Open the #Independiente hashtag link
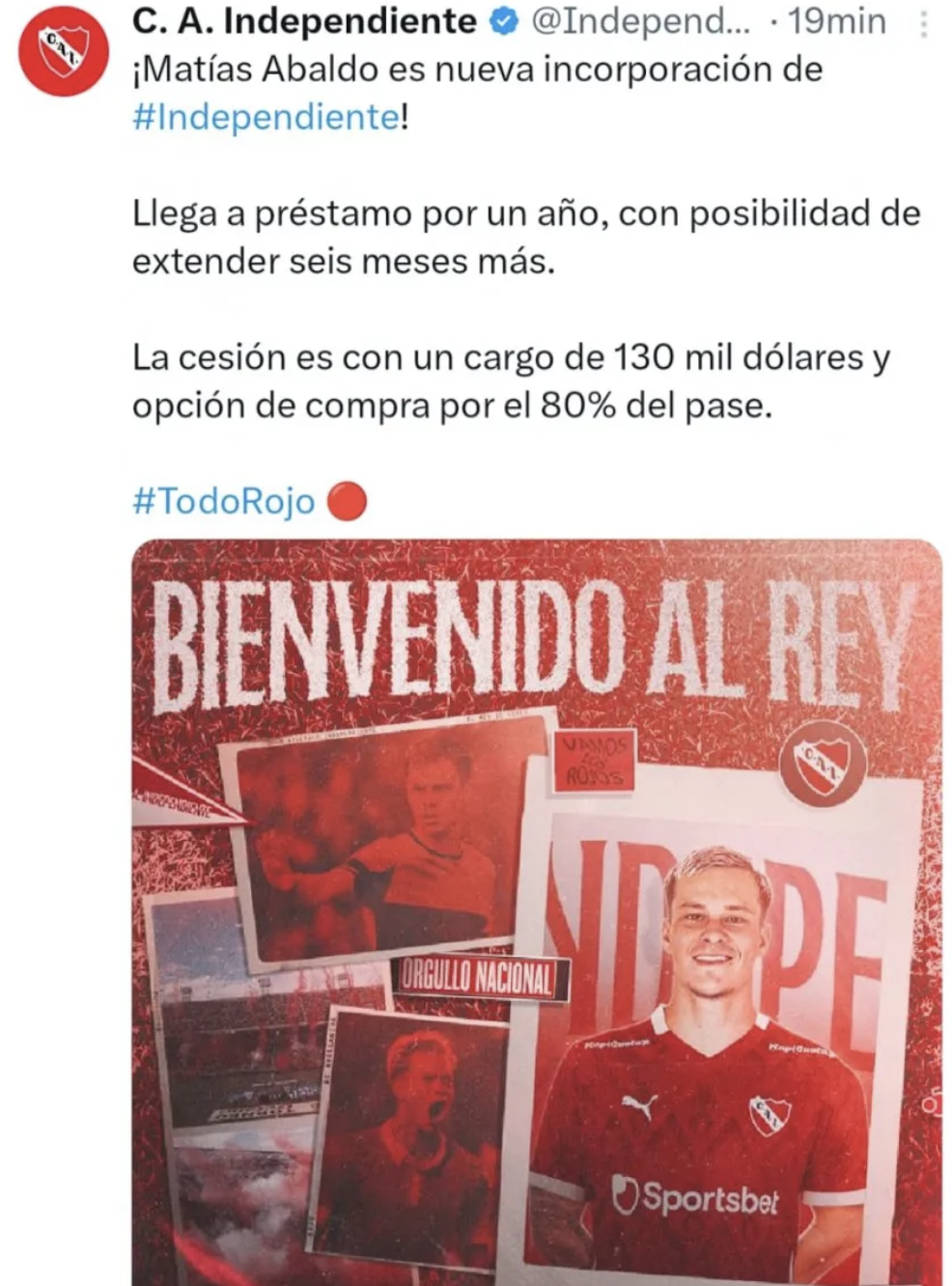This screenshot has width=952, height=1286. (265, 118)
